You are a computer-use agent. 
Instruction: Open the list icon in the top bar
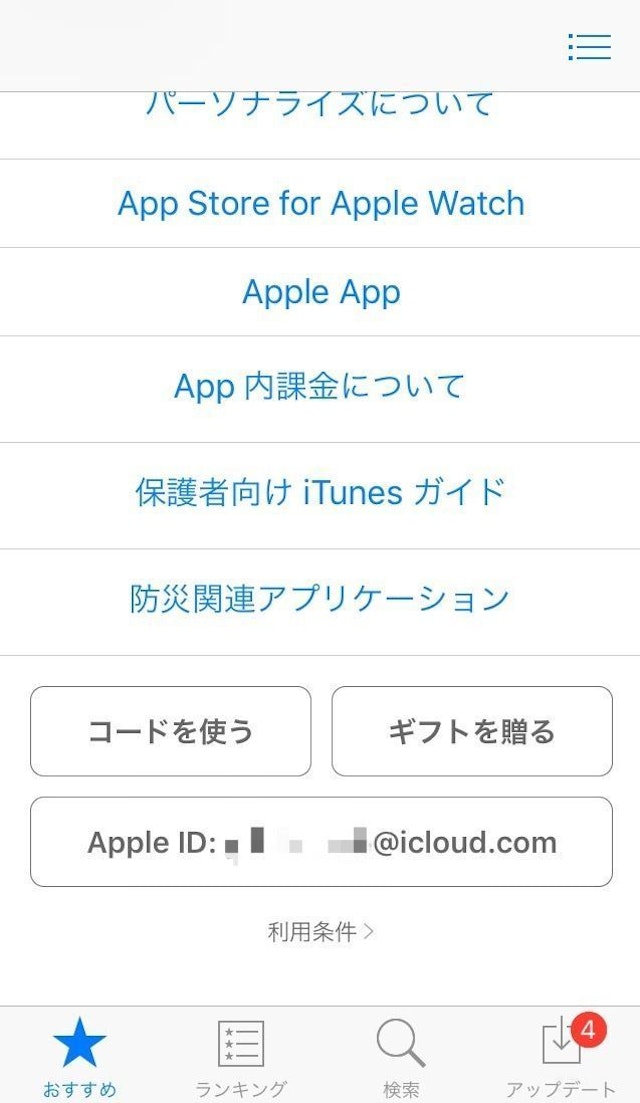[x=589, y=46]
